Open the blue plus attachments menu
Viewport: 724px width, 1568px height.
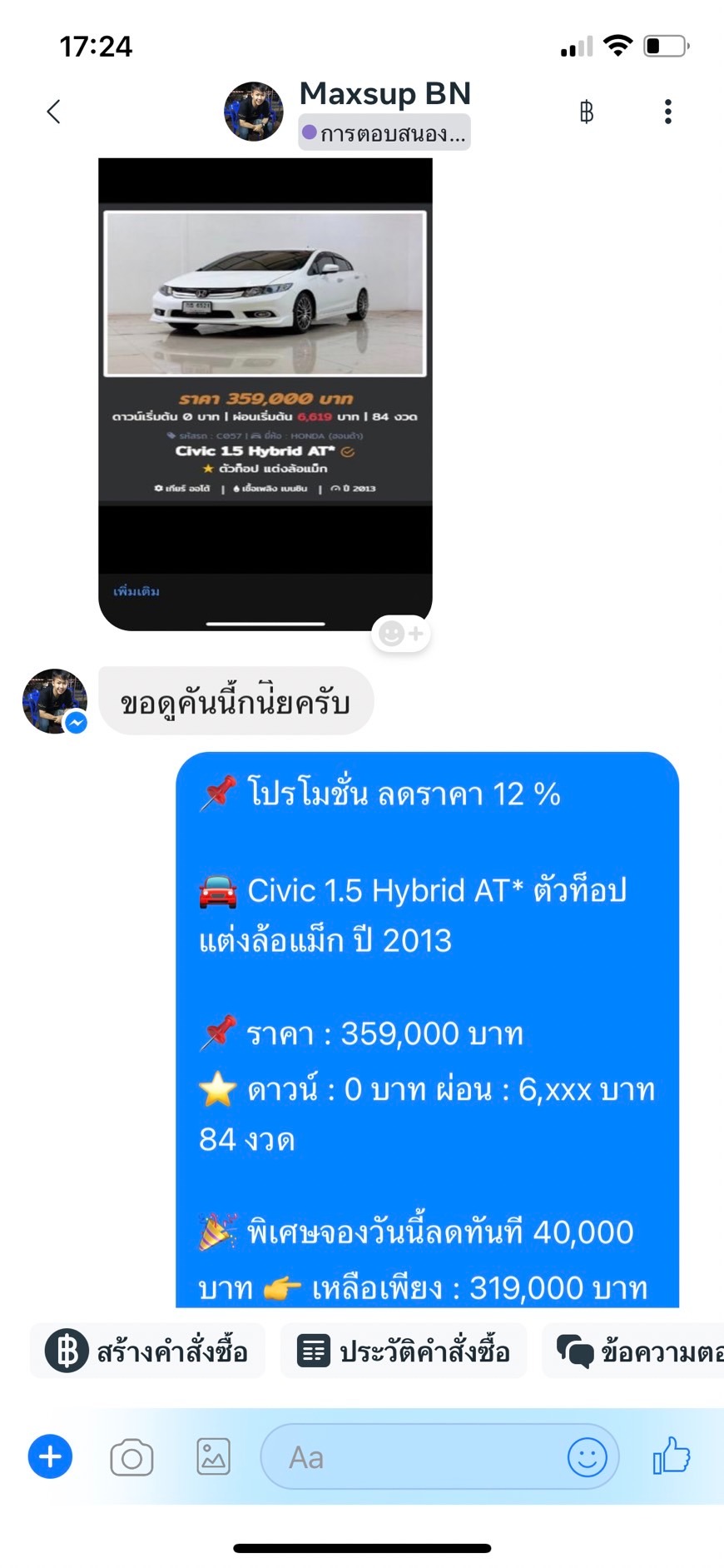tap(51, 1457)
